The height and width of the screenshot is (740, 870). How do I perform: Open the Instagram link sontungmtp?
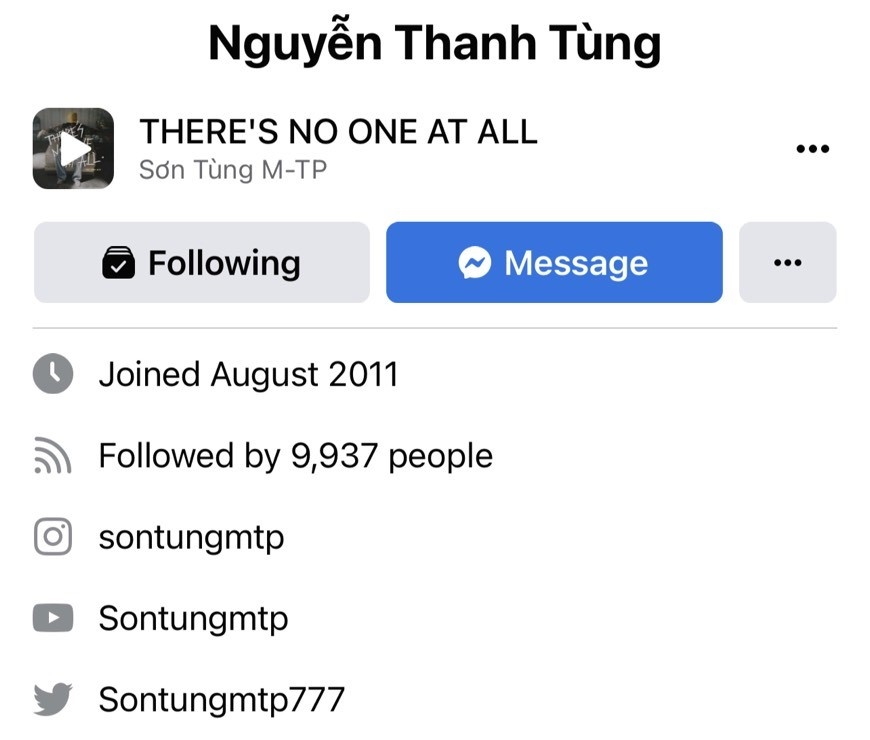[190, 537]
